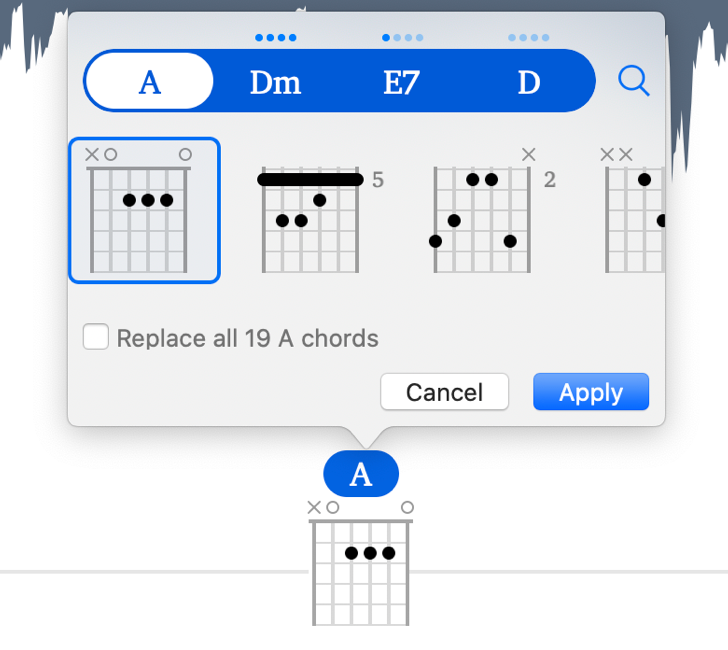Pick the open A chord diagram
The height and width of the screenshot is (650, 728).
tap(144, 211)
